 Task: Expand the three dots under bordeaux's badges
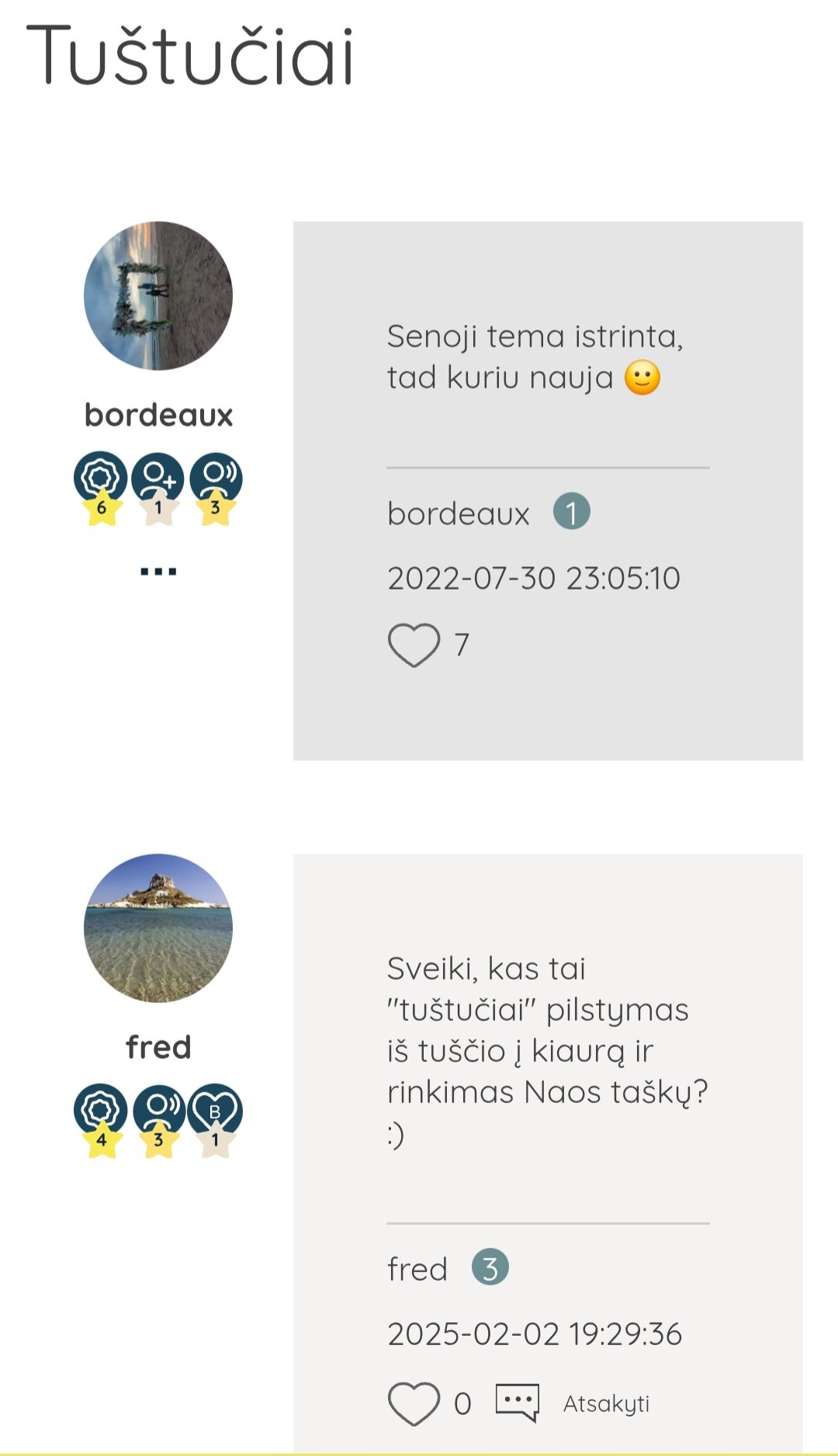coord(158,572)
